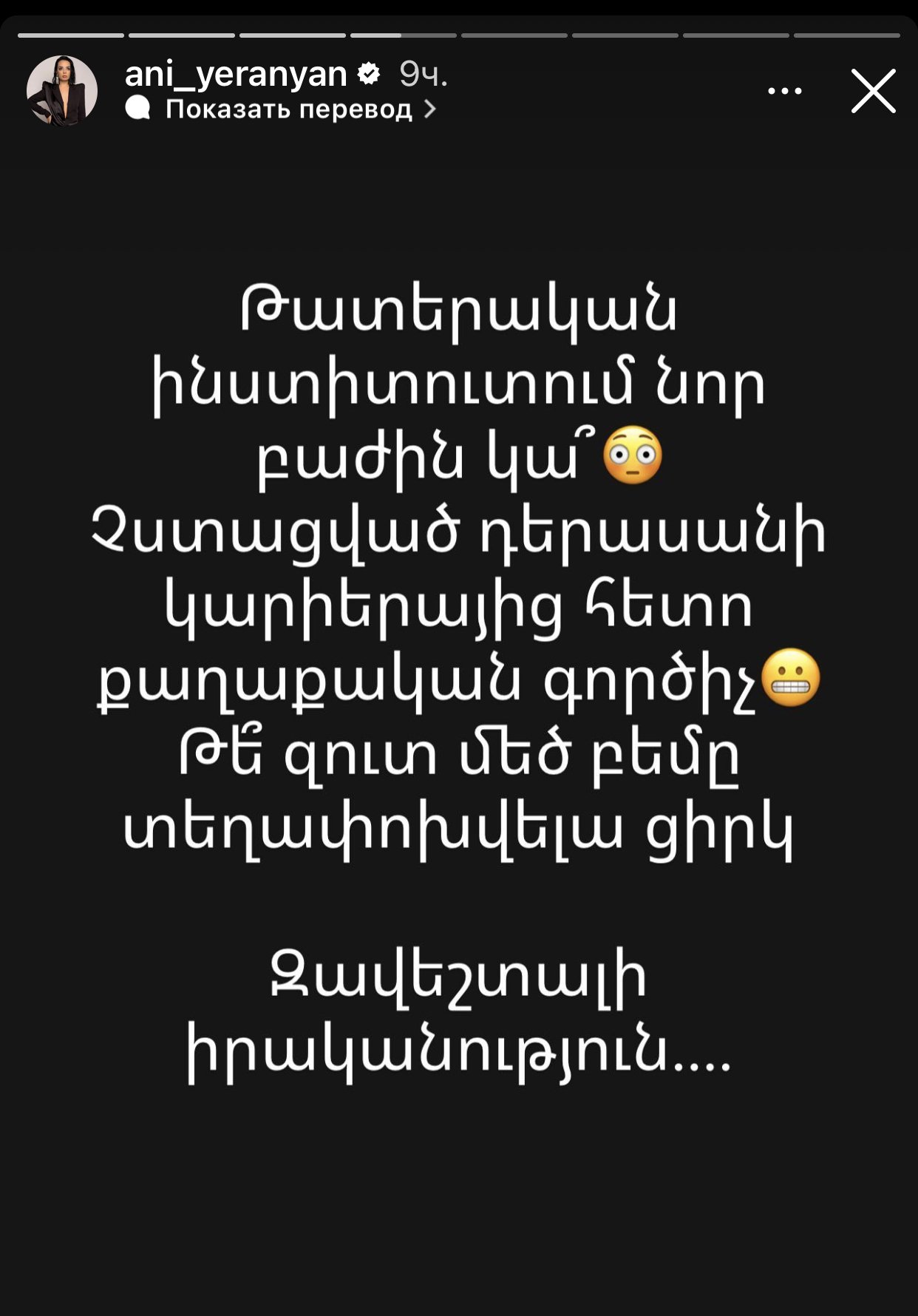The width and height of the screenshot is (918, 1316).
Task: Tap the ani_yeranyan username
Action: 236,73
